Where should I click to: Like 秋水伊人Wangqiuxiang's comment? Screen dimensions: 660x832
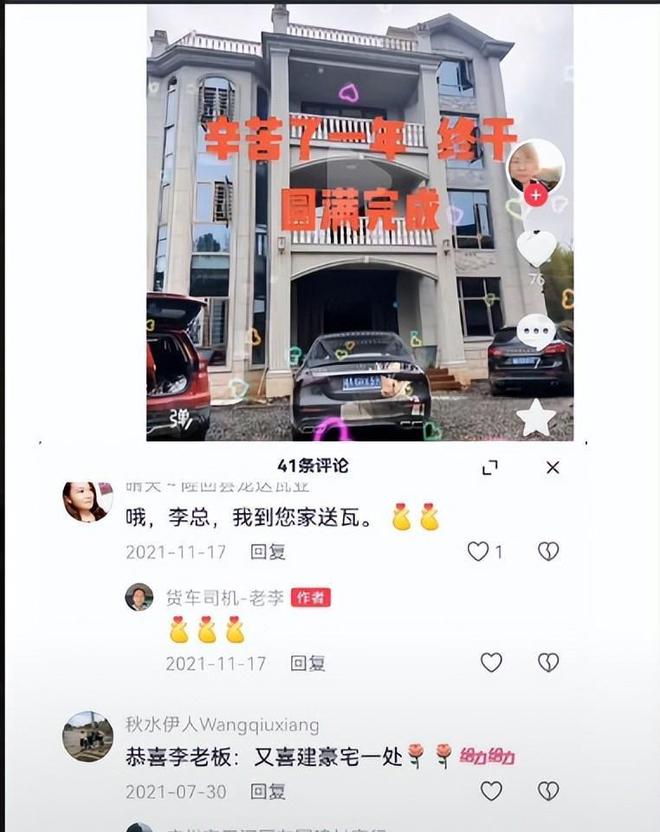tap(491, 791)
